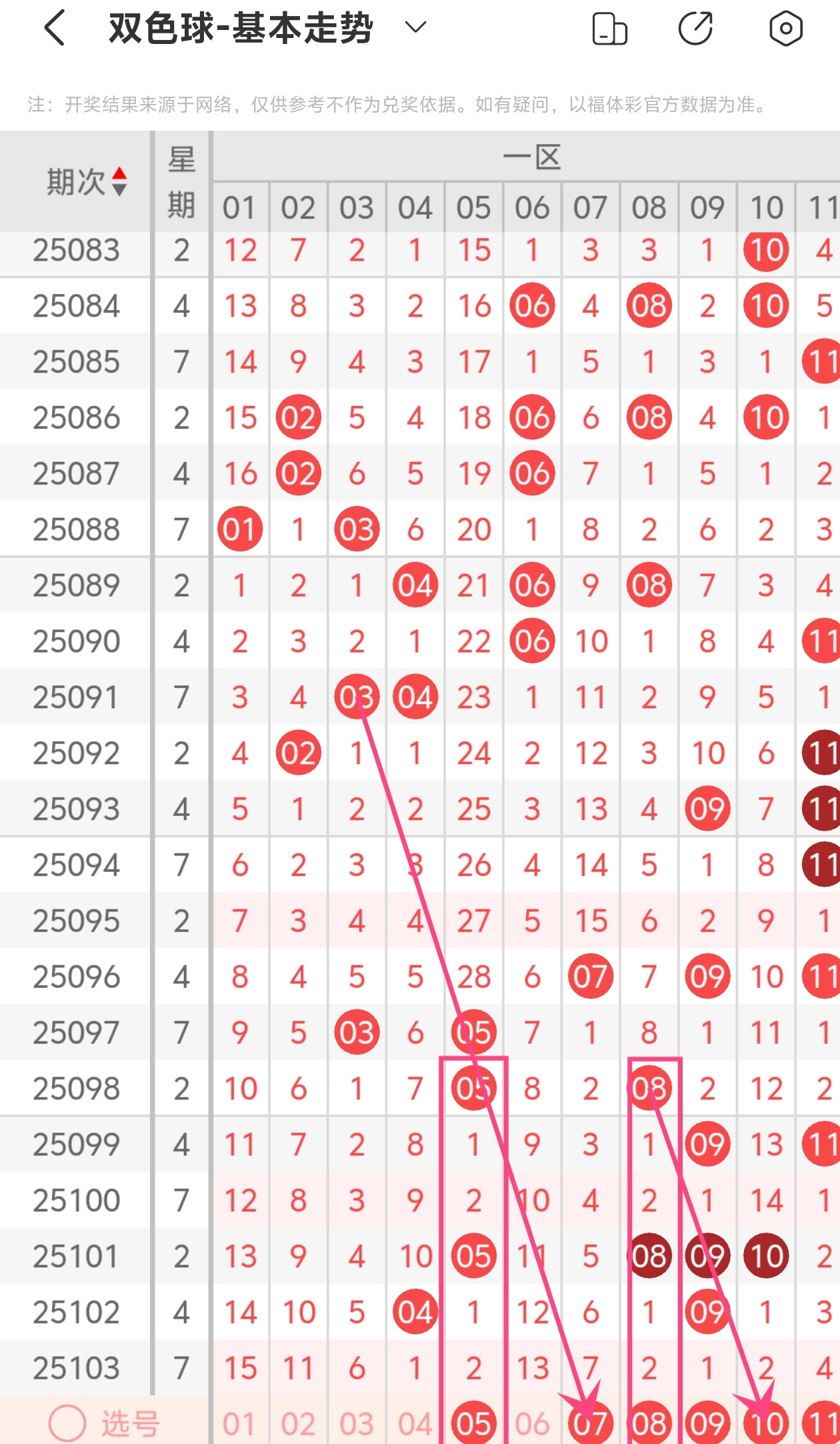Select number 04 in the 选号 row

[415, 1424]
